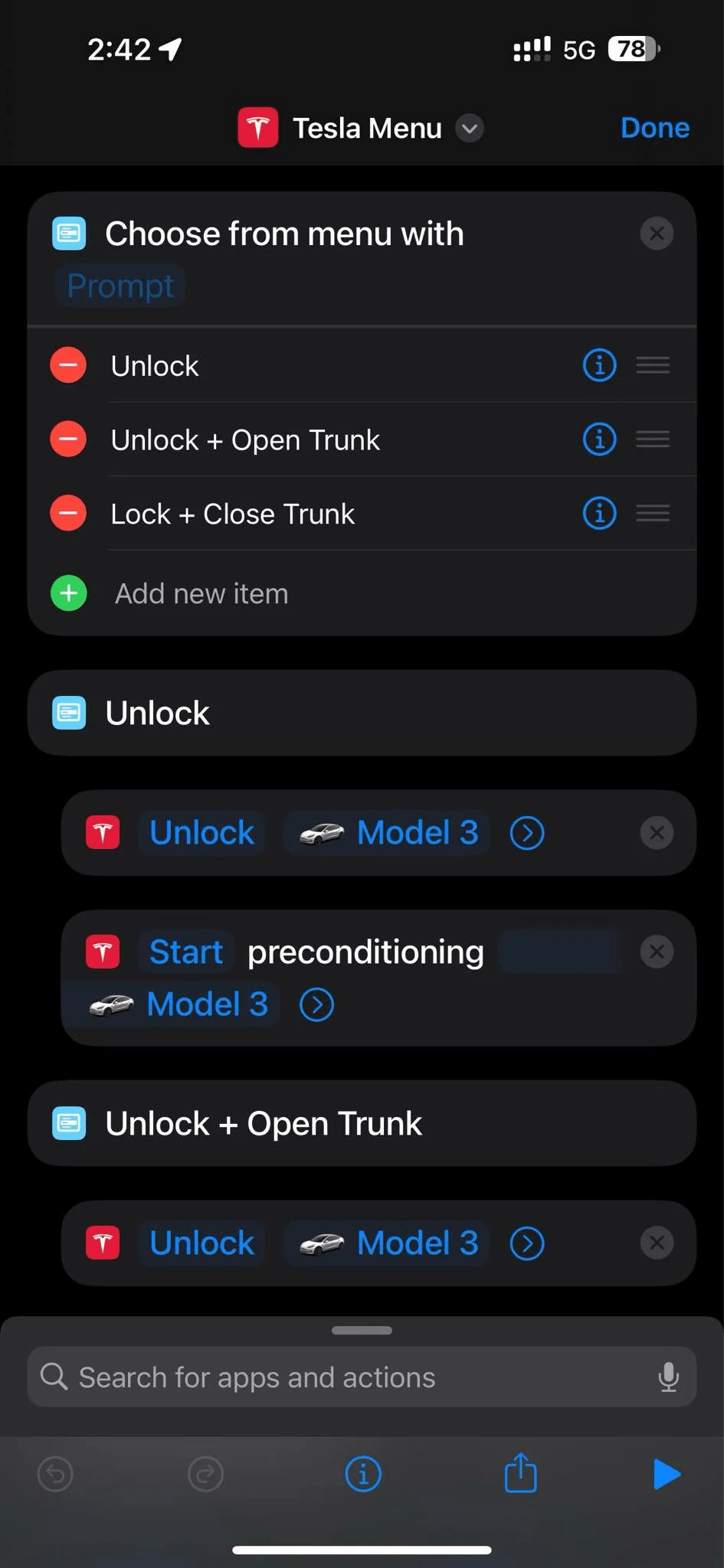Remove the Unlock action under Unlock + Open Trunk
The height and width of the screenshot is (1568, 724).
pos(657,1243)
